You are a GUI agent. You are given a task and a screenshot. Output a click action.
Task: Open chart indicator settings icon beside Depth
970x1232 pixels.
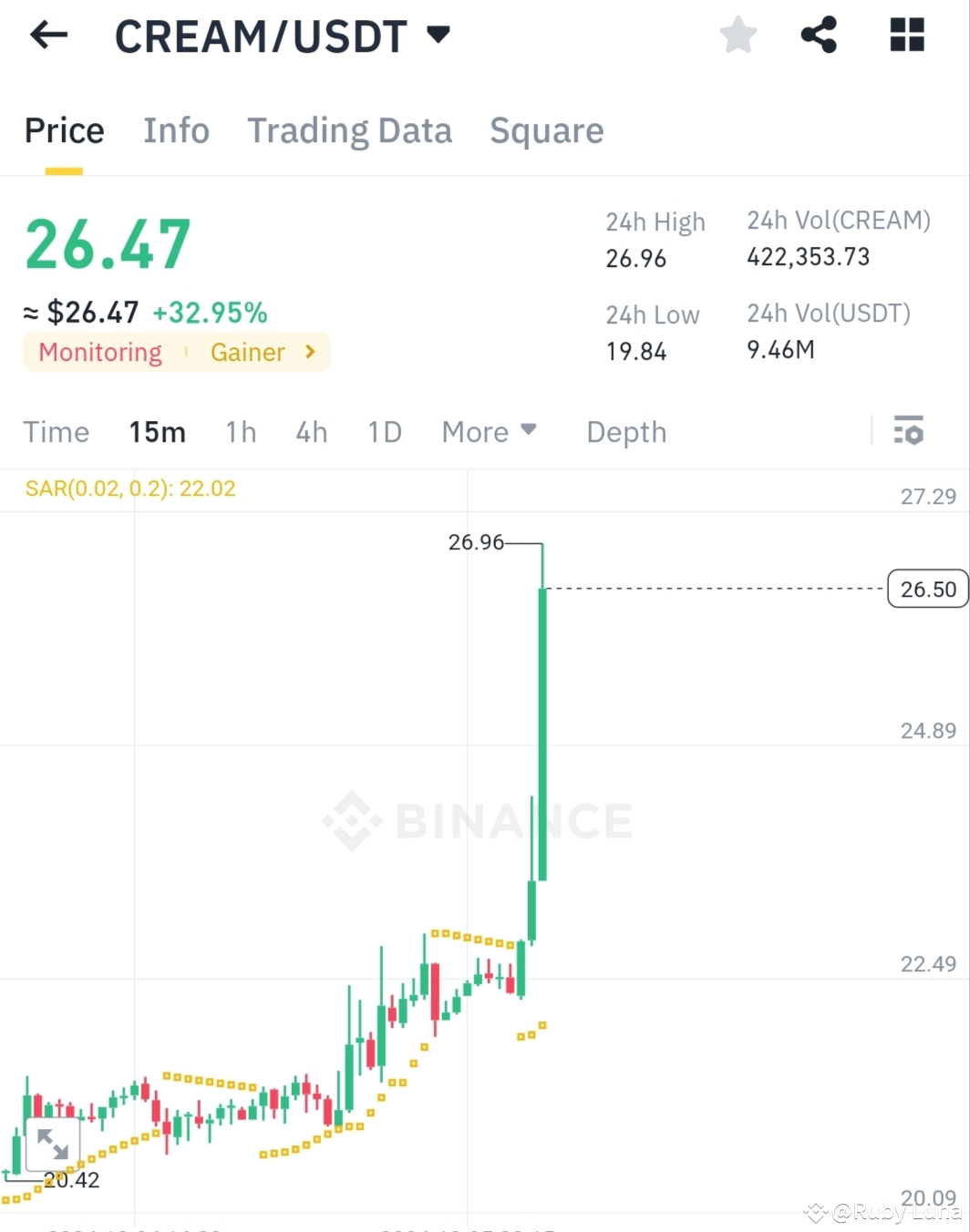click(x=909, y=431)
